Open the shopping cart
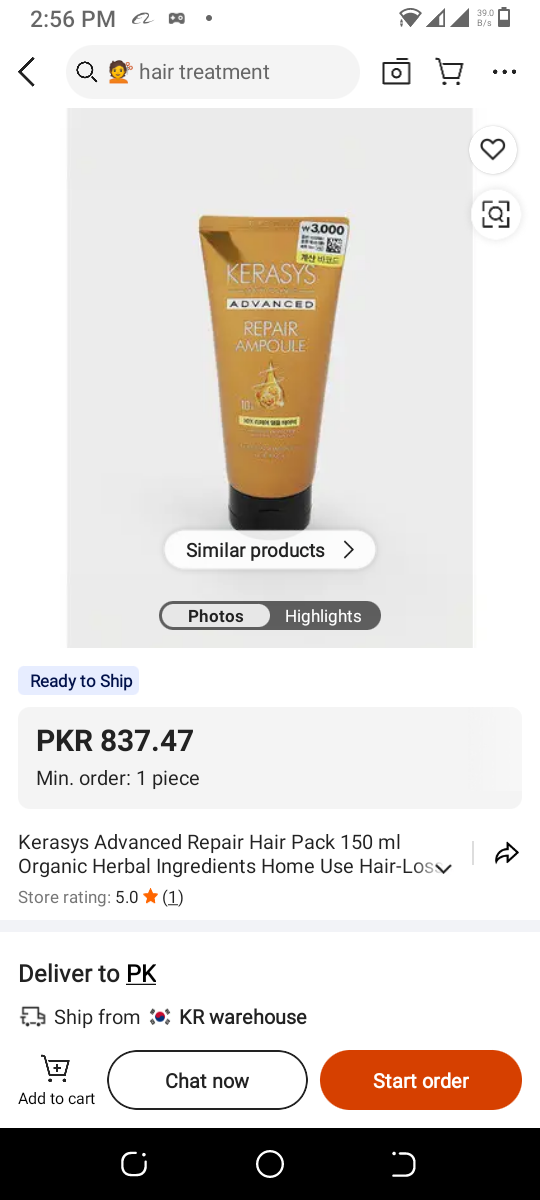The image size is (540, 1200). [450, 72]
